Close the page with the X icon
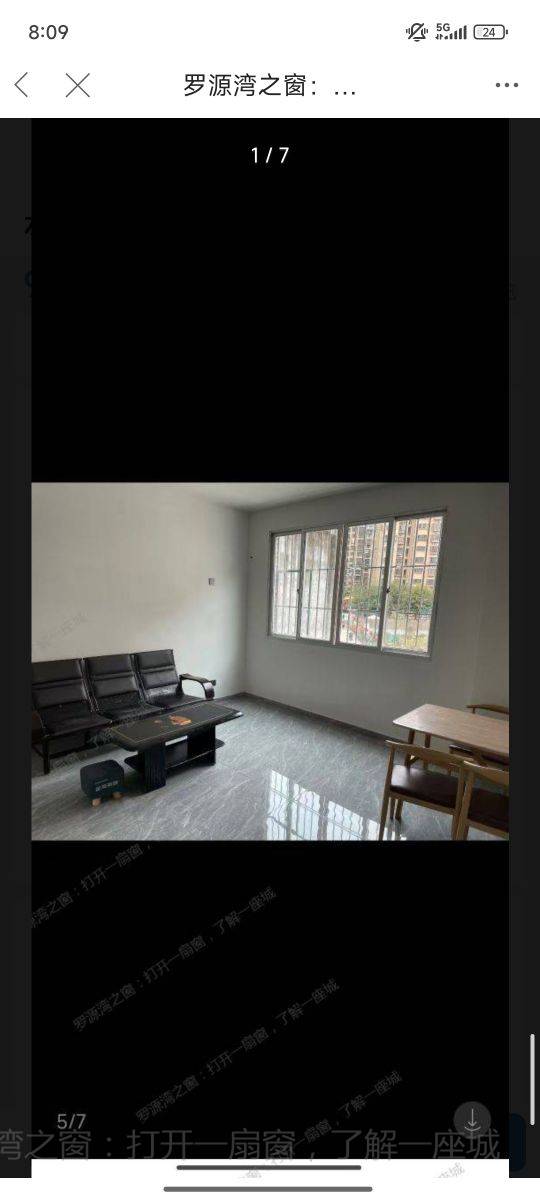 tap(78, 85)
